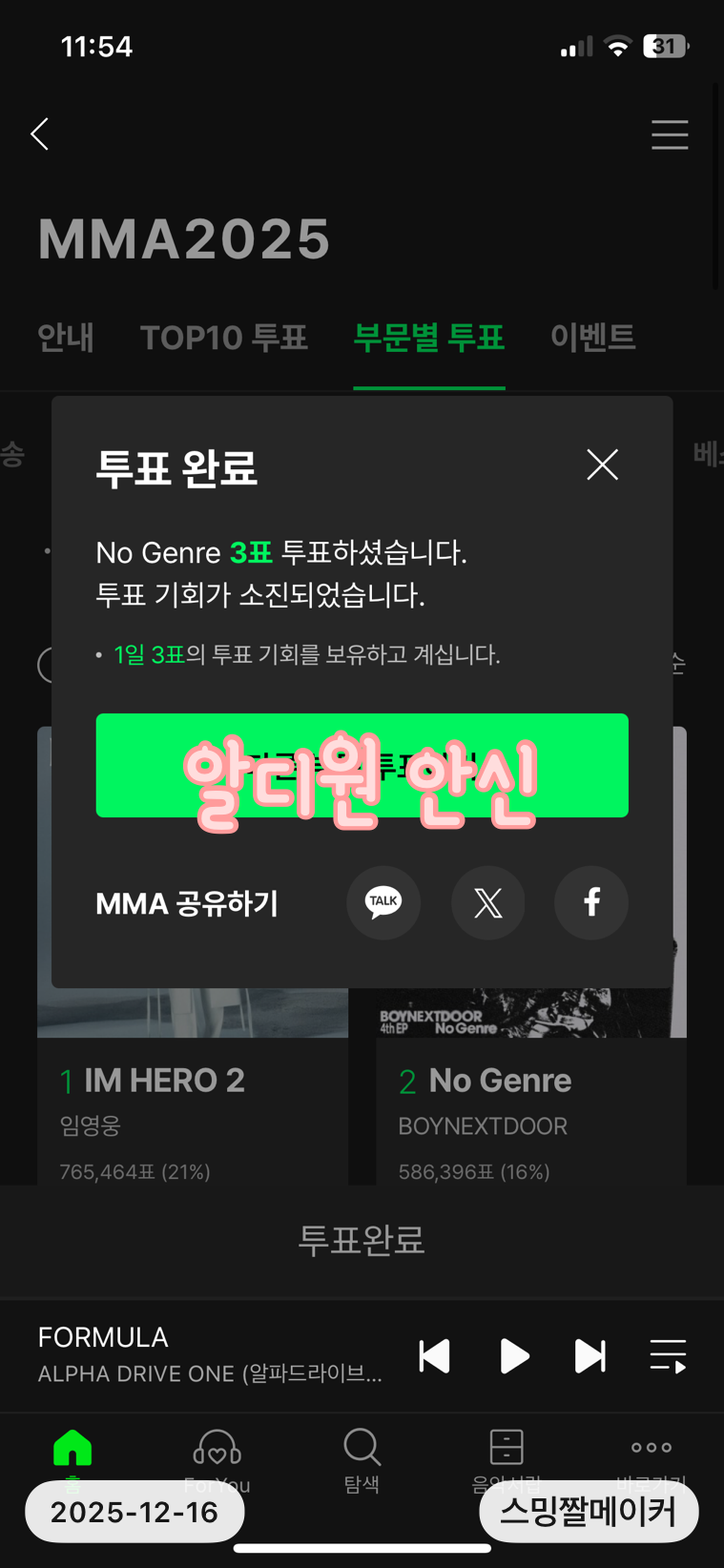
Task: Share MMA on X (Twitter)
Action: pos(487,902)
